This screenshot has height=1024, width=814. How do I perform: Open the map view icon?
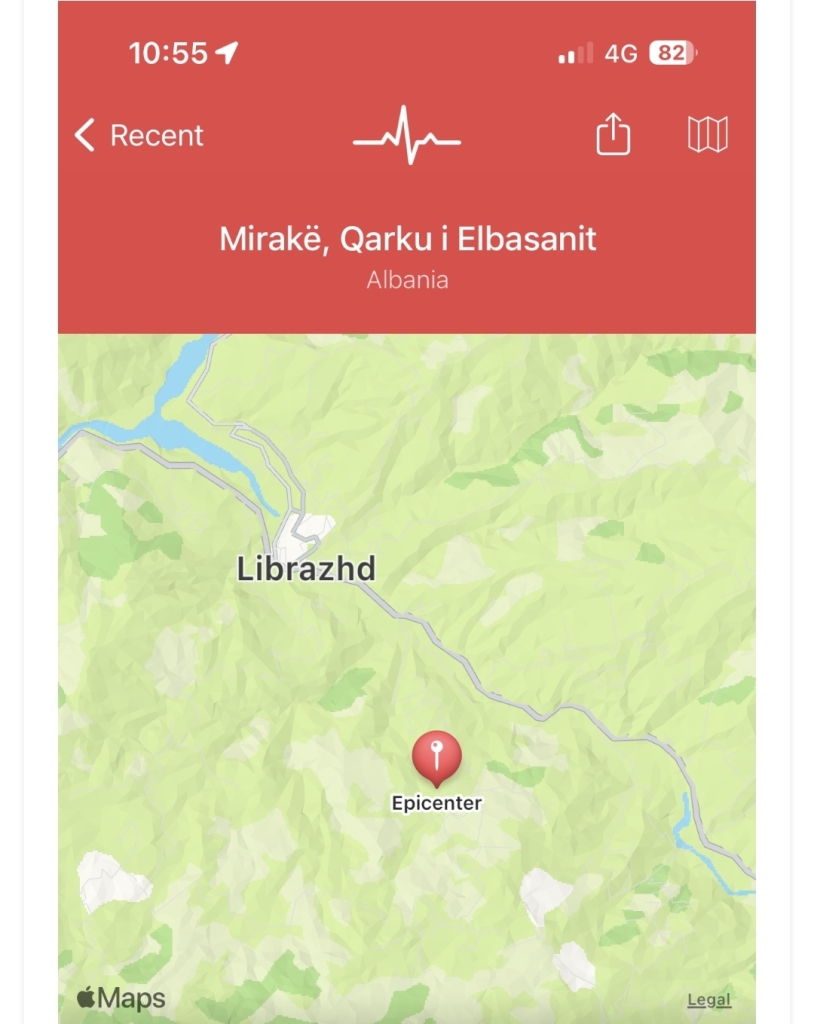coord(707,134)
